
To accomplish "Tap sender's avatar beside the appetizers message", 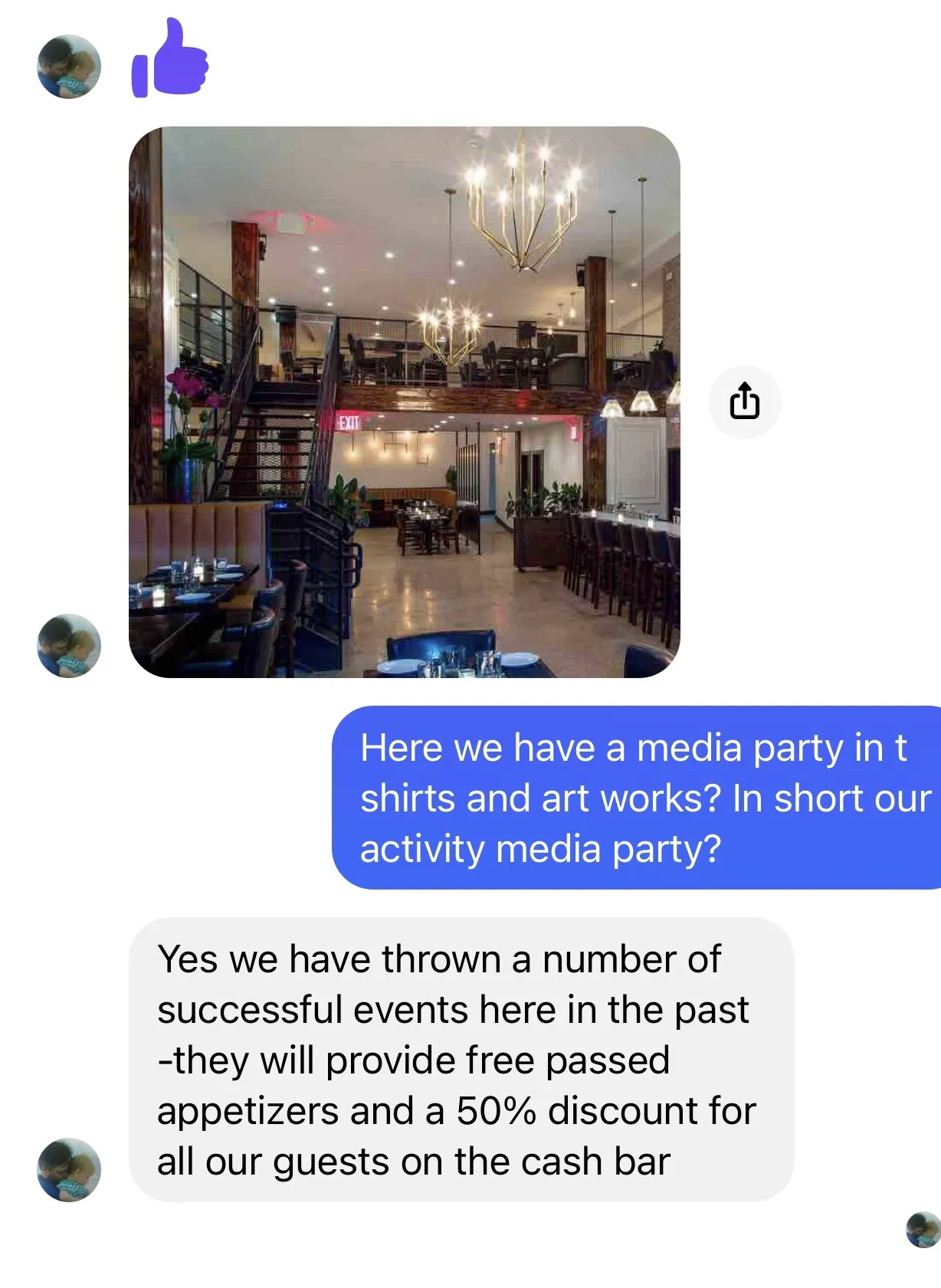I will pos(69,1169).
